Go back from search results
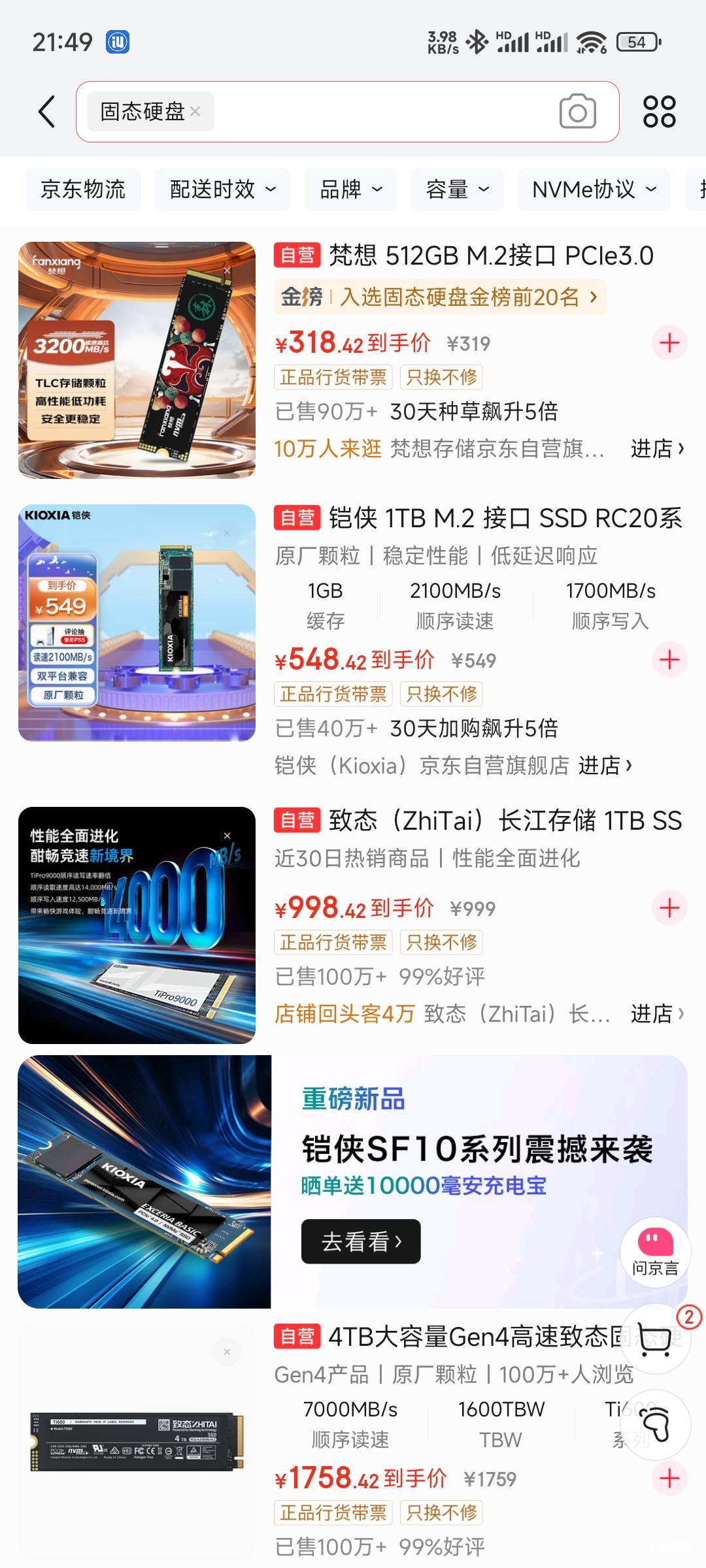 click(x=47, y=112)
